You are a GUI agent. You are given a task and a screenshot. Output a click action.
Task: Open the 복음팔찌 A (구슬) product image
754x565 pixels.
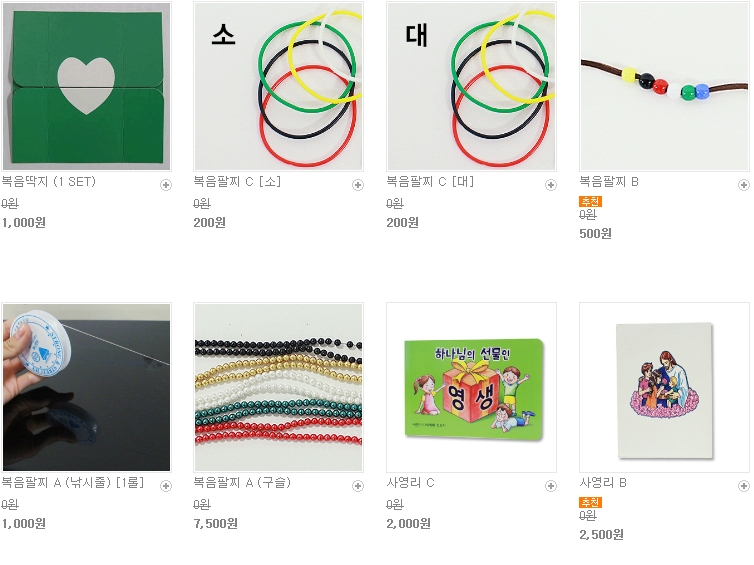(279, 387)
